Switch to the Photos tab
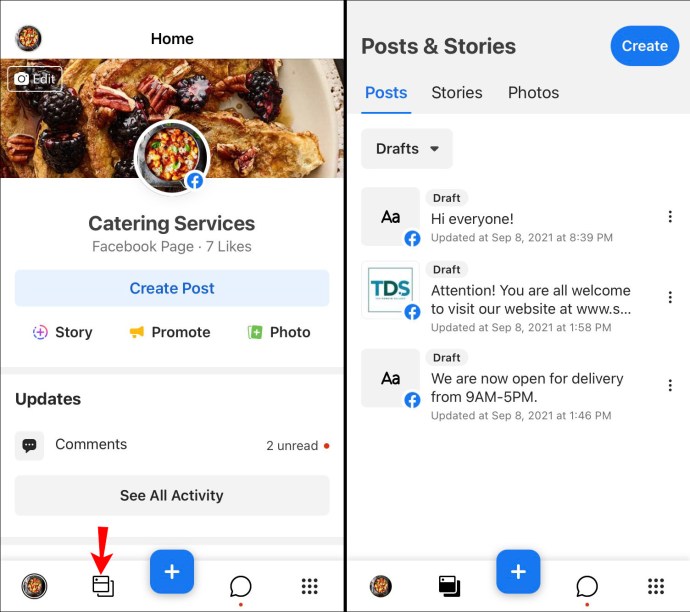This screenshot has height=612, width=690. click(533, 92)
